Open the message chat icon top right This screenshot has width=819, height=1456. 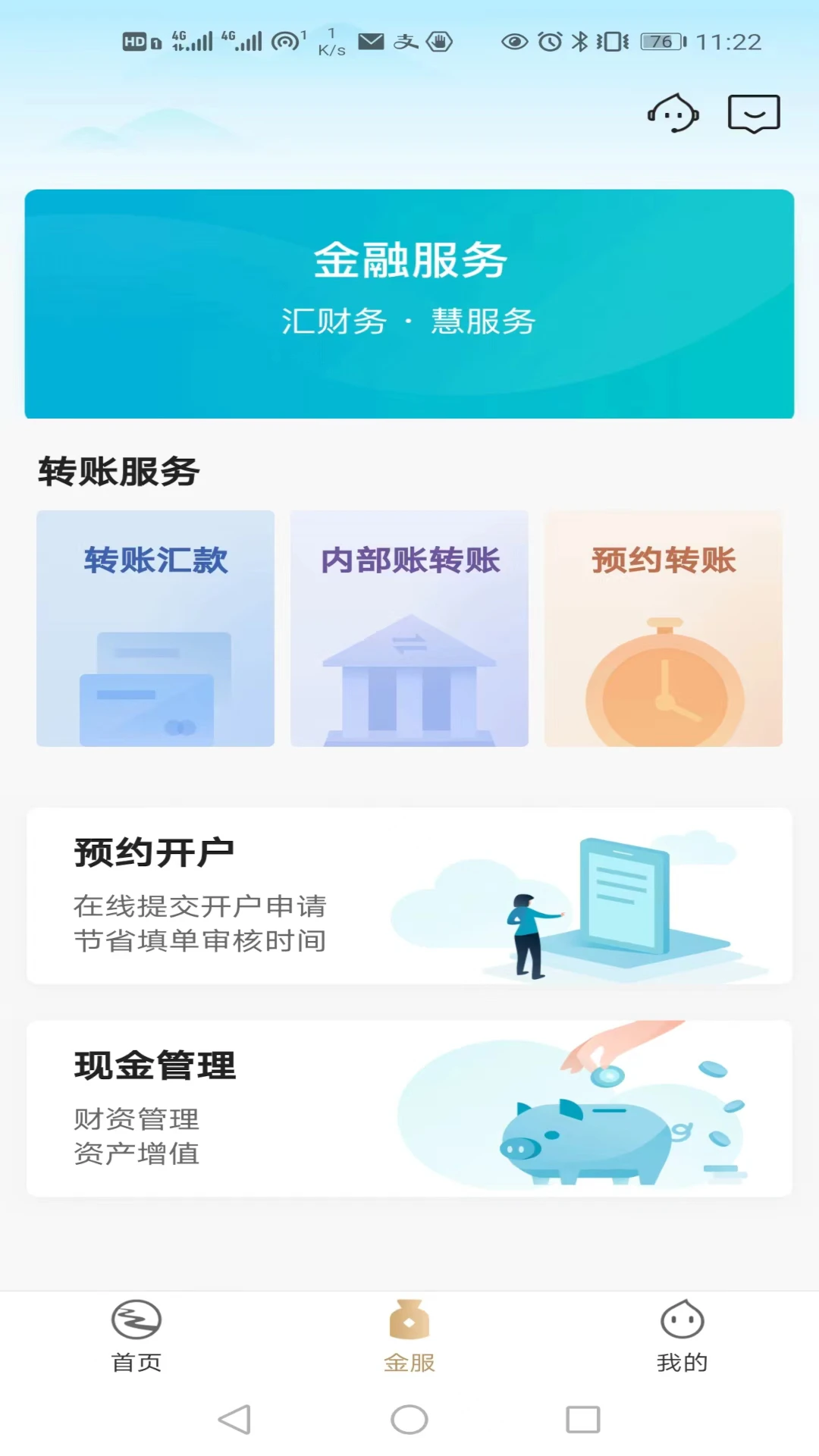[754, 114]
